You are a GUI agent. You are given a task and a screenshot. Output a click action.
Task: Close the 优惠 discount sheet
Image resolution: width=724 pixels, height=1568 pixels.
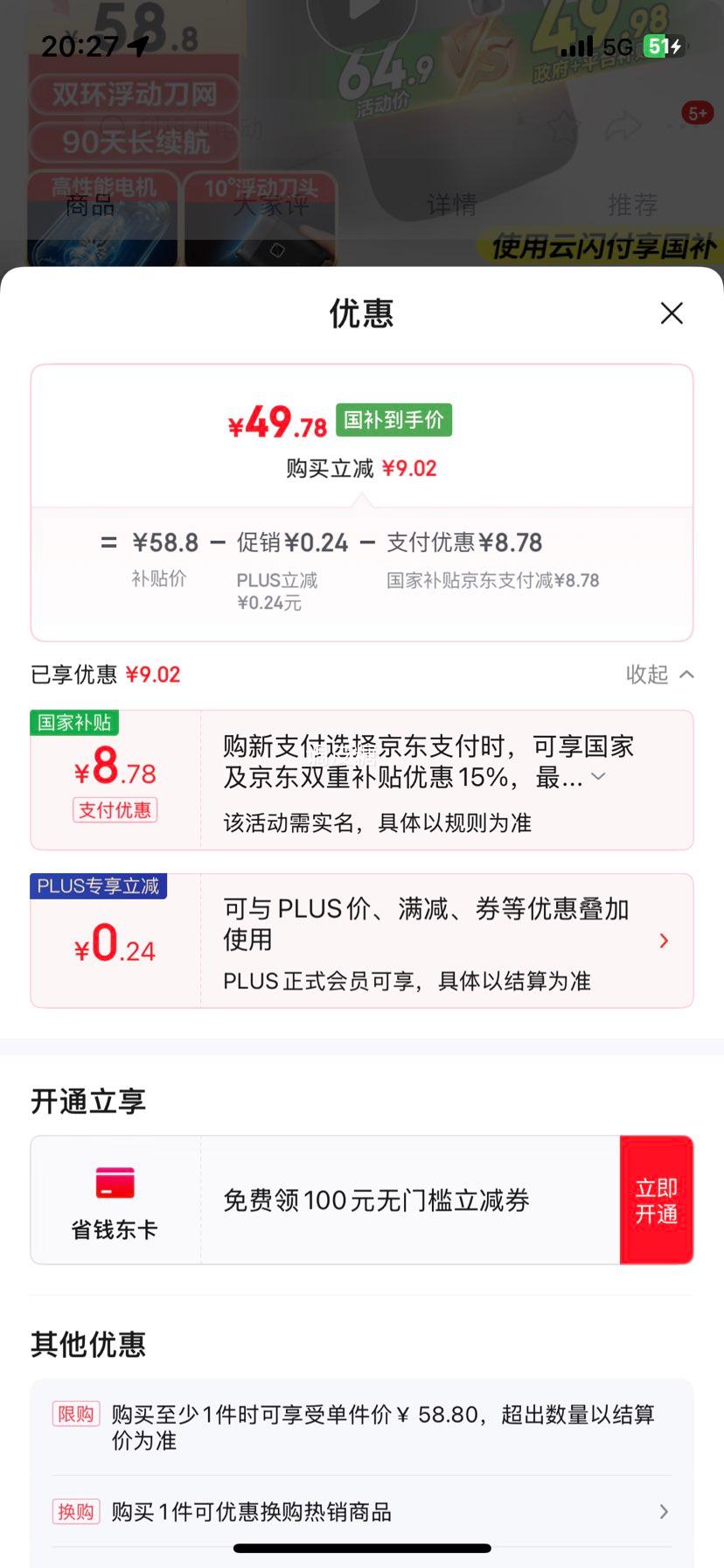672,313
